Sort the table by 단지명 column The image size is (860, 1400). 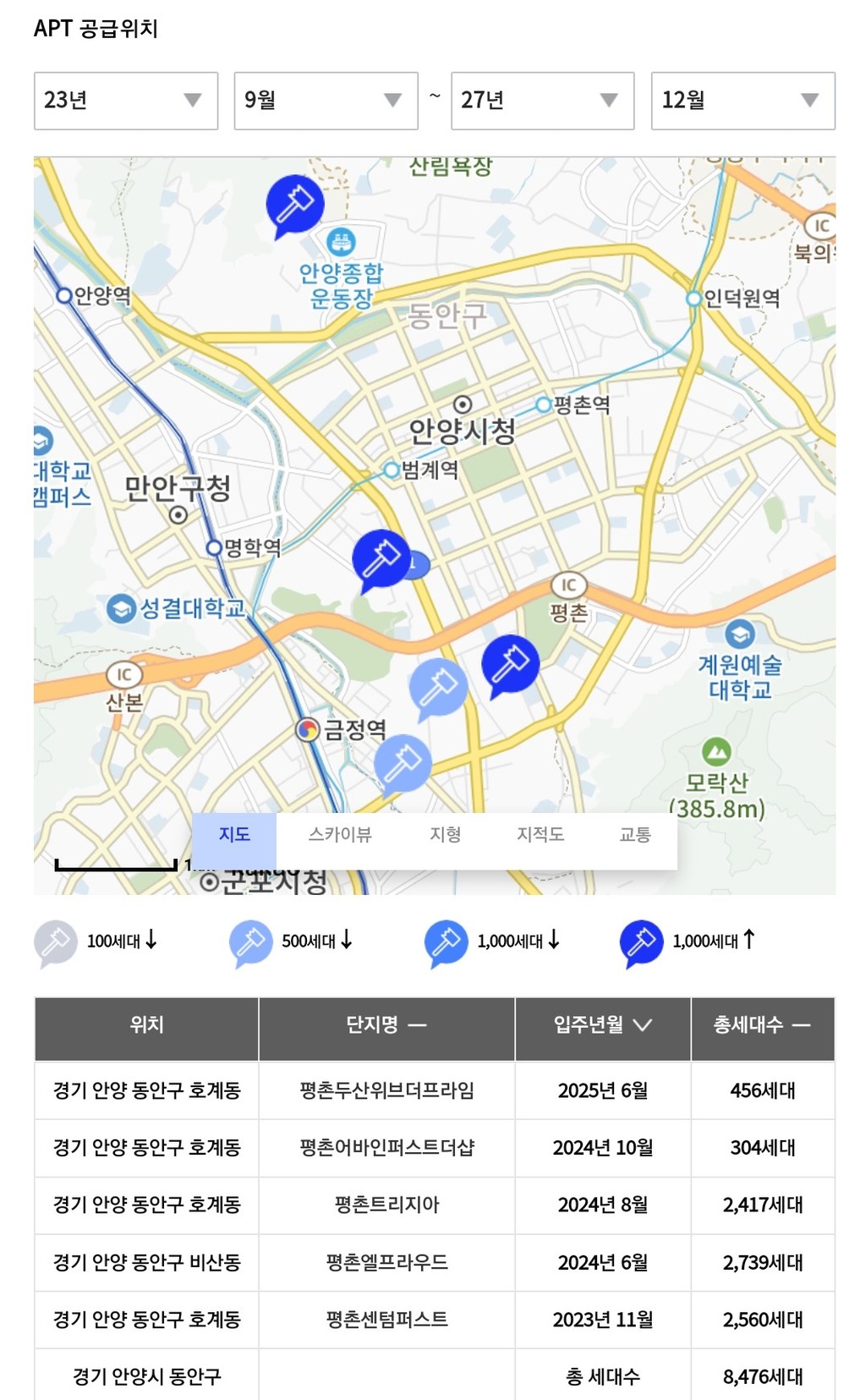point(386,1025)
